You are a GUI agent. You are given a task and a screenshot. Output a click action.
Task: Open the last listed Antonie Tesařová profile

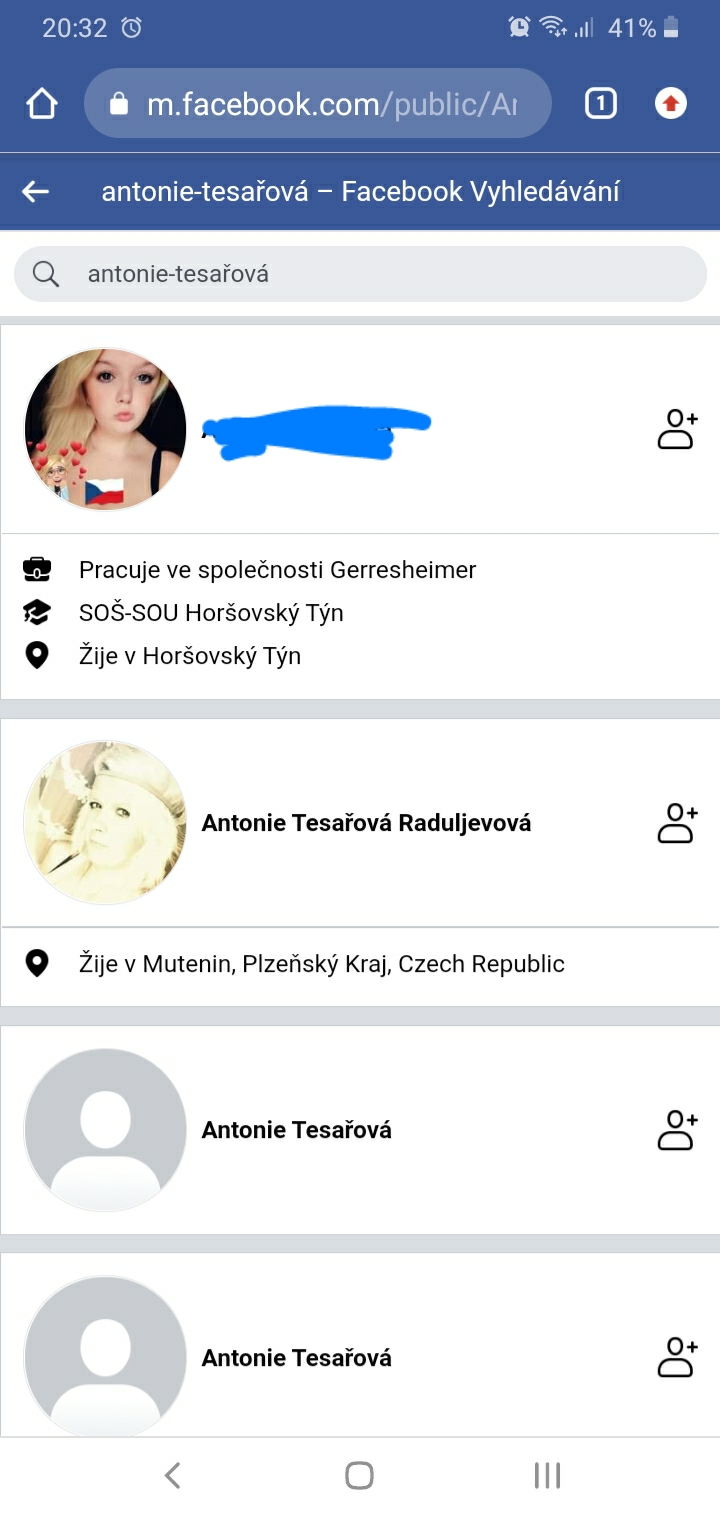pyautogui.click(x=297, y=1357)
